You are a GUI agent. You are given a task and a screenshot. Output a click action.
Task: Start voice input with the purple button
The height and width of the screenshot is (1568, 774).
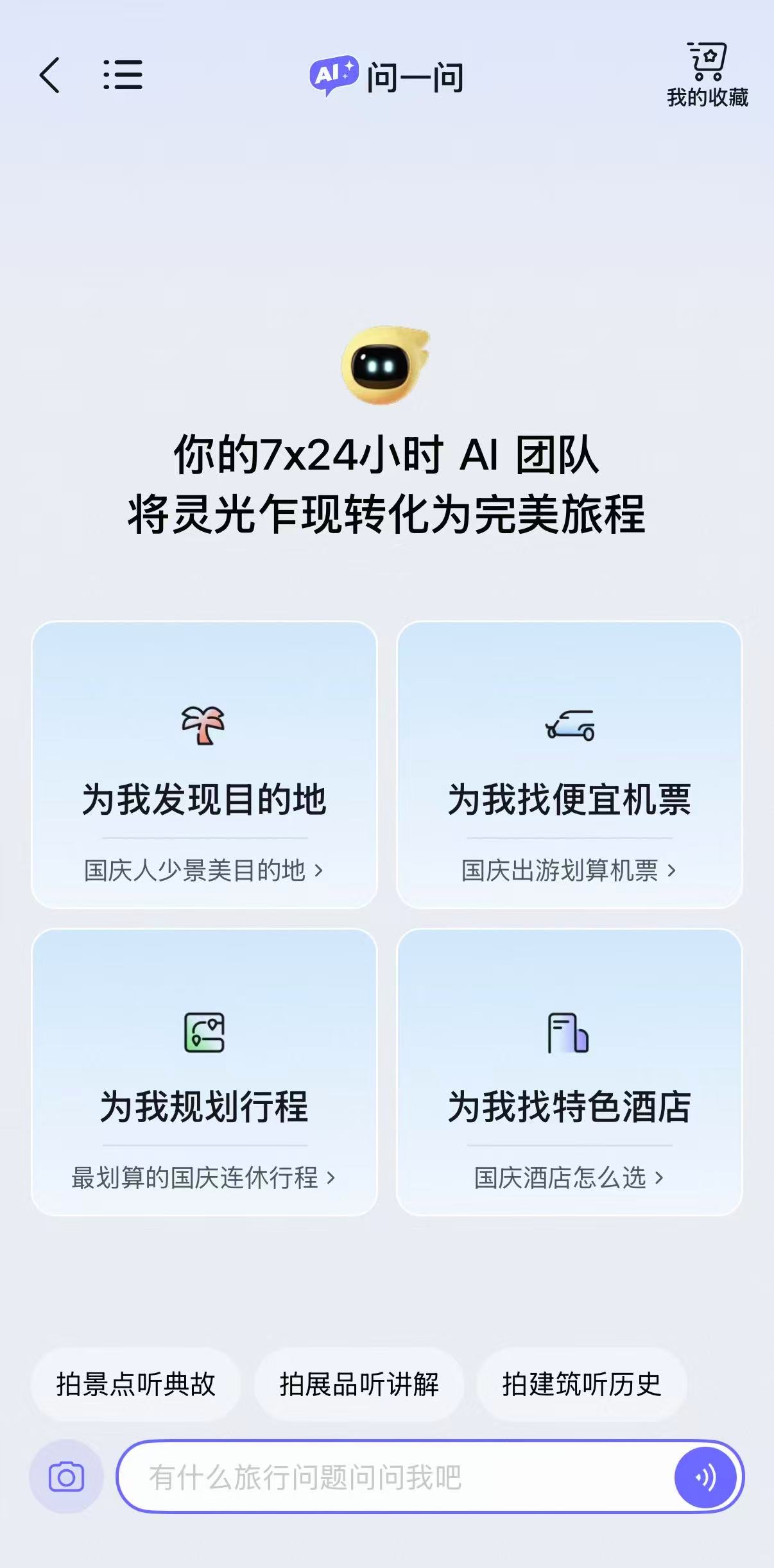pyautogui.click(x=705, y=1477)
